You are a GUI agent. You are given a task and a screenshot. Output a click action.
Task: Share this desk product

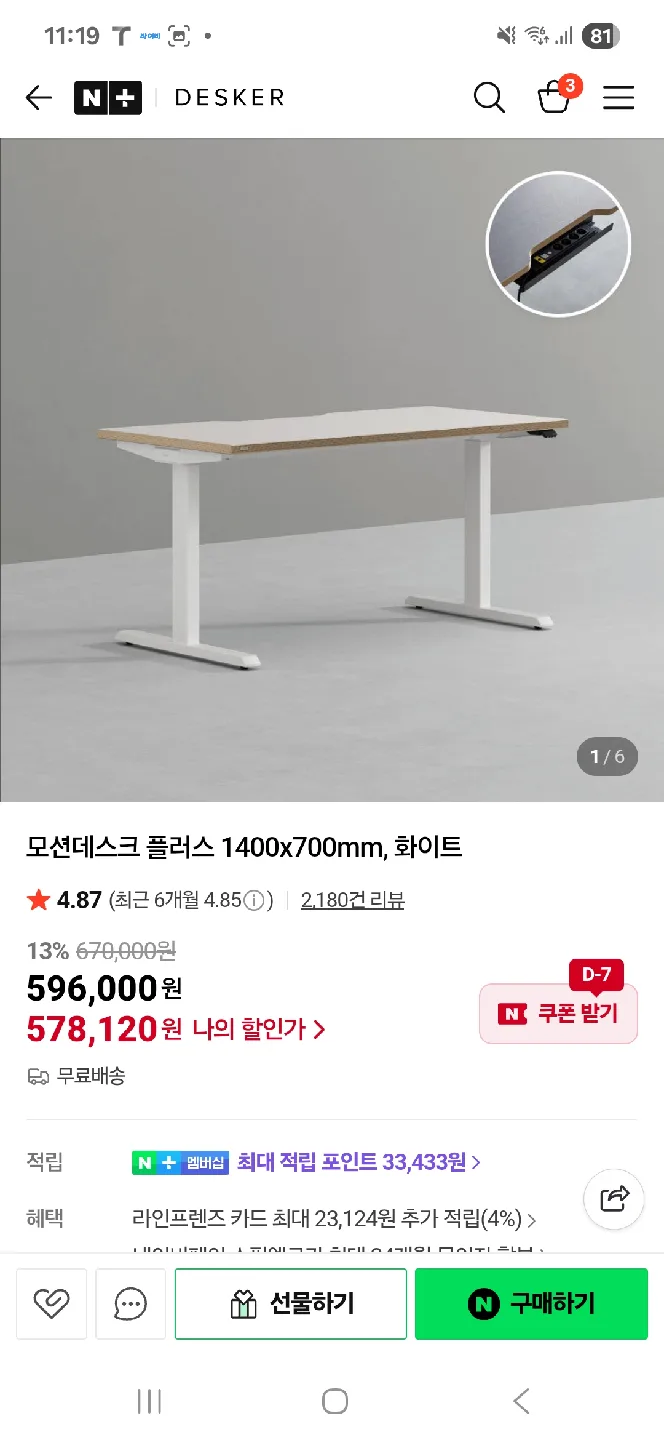coord(613,1198)
